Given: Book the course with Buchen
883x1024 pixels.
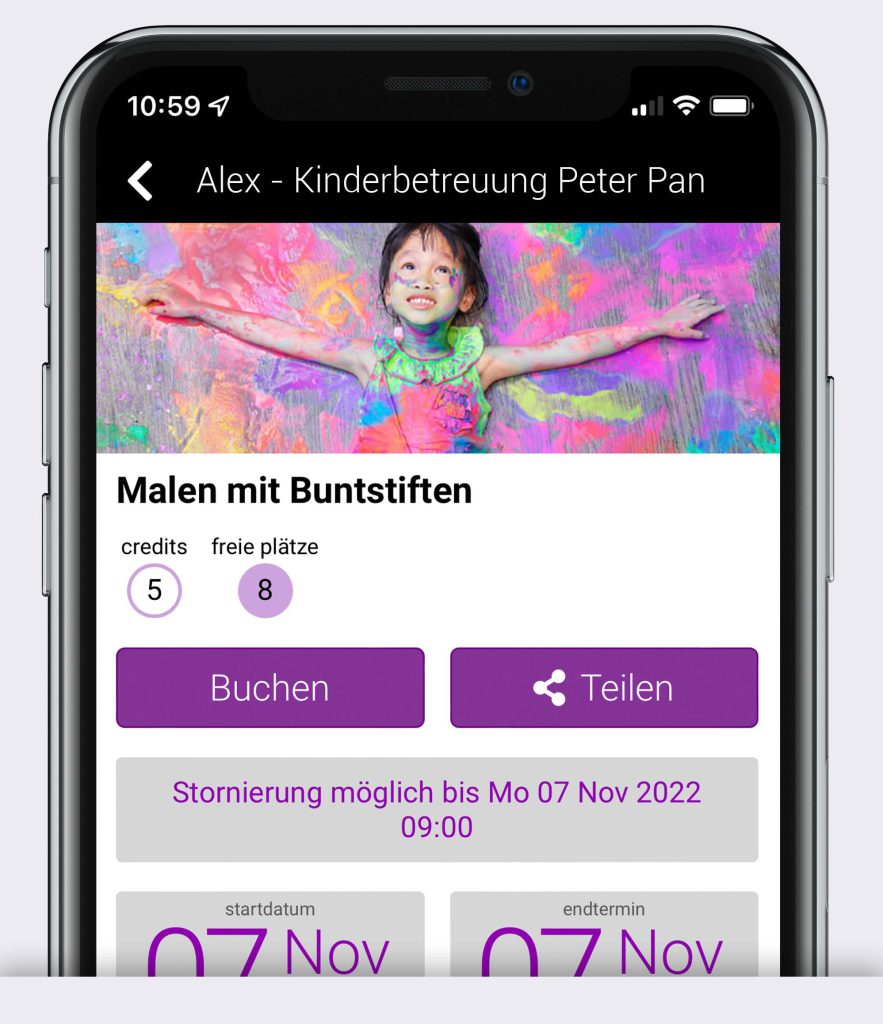Looking at the screenshot, I should 270,688.
